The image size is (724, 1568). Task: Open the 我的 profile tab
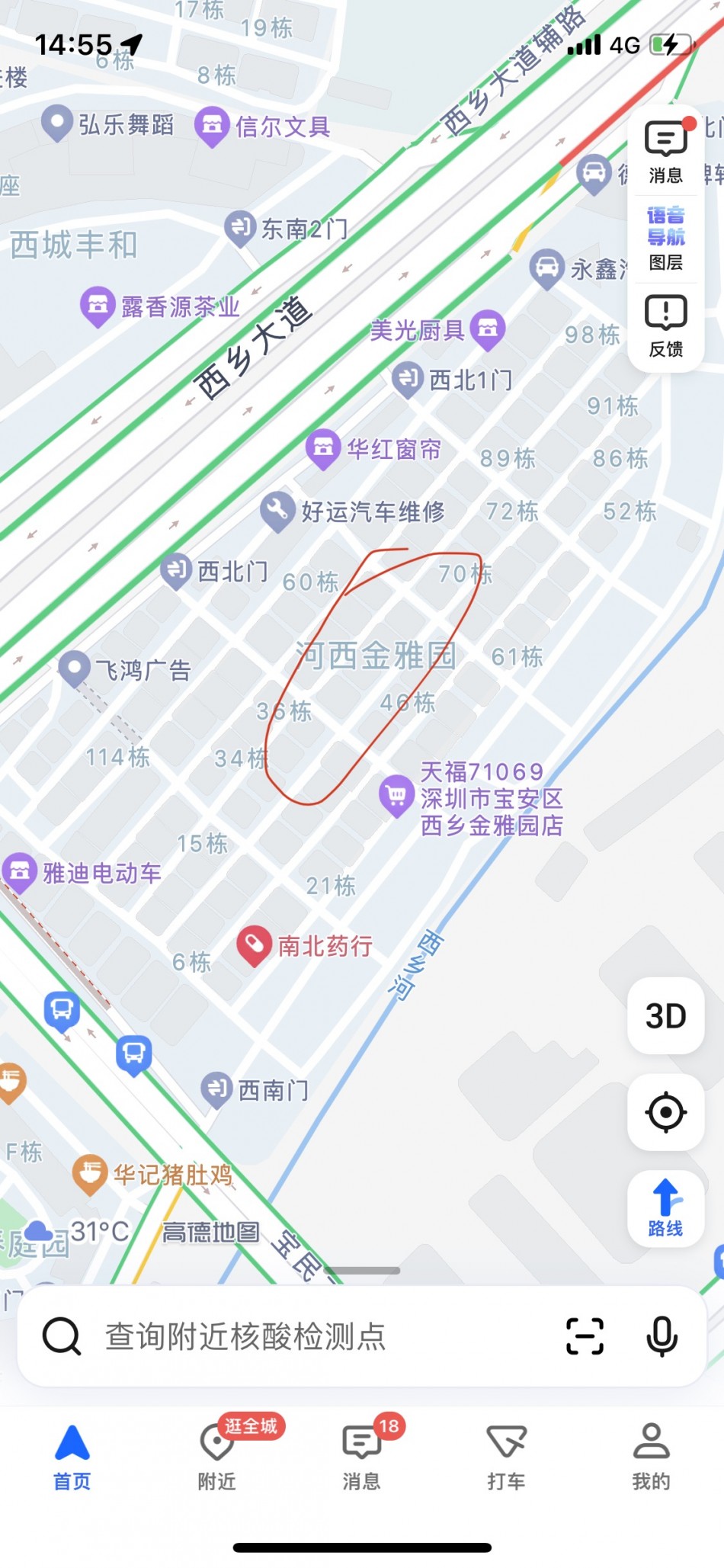[651, 1457]
